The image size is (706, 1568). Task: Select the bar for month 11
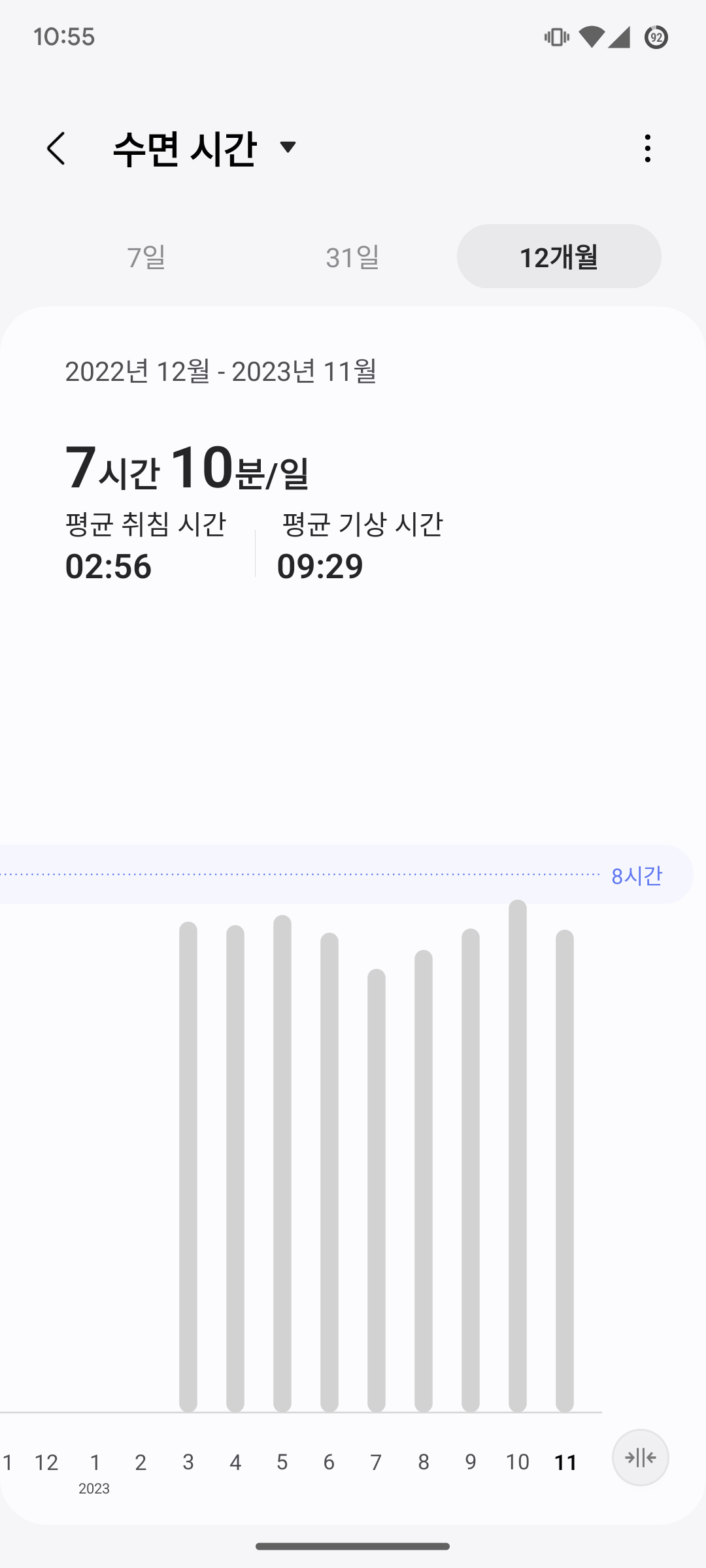[565, 1171]
